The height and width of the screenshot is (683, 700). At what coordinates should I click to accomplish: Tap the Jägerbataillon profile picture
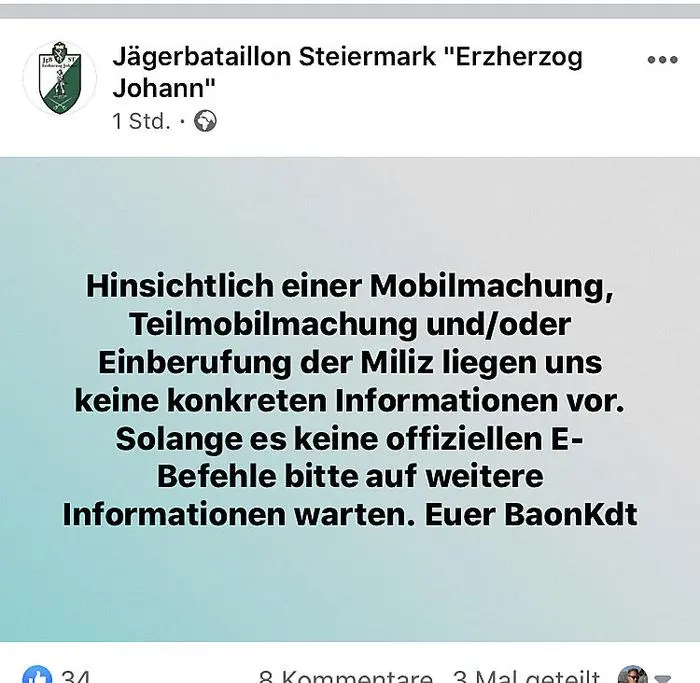point(60,79)
